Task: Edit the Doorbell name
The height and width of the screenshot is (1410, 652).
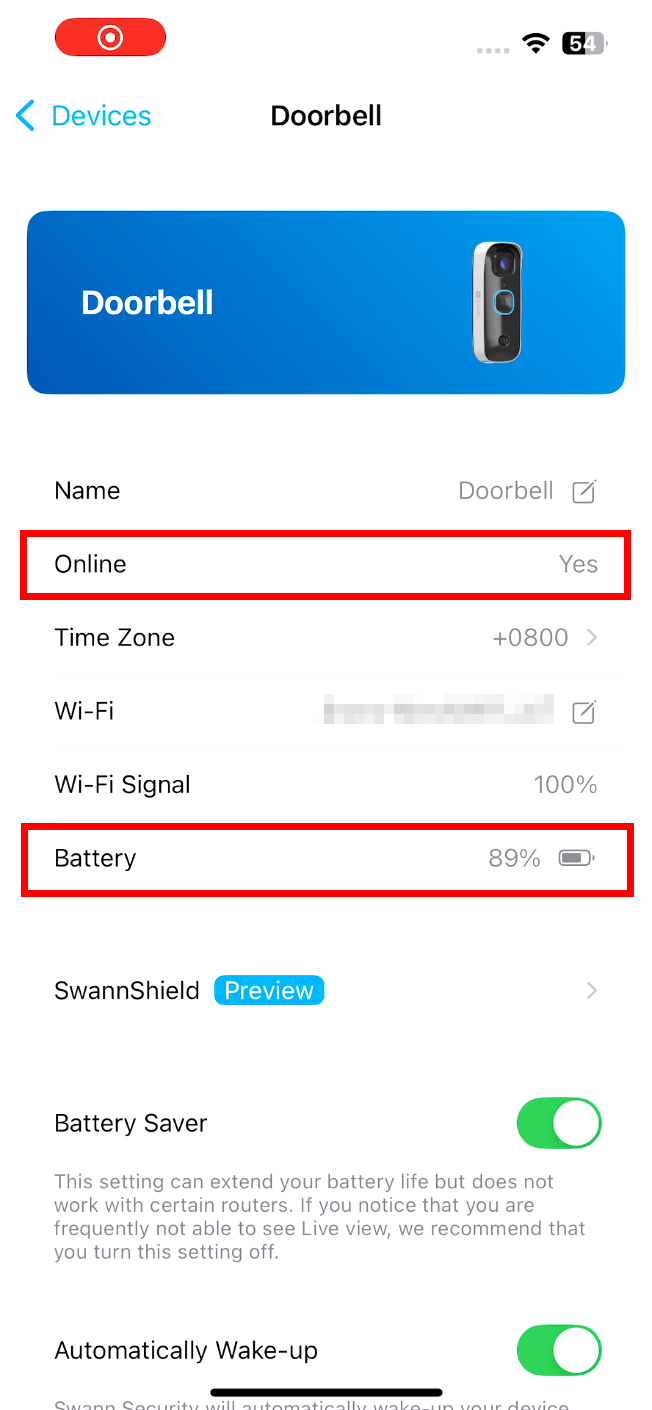Action: click(584, 491)
